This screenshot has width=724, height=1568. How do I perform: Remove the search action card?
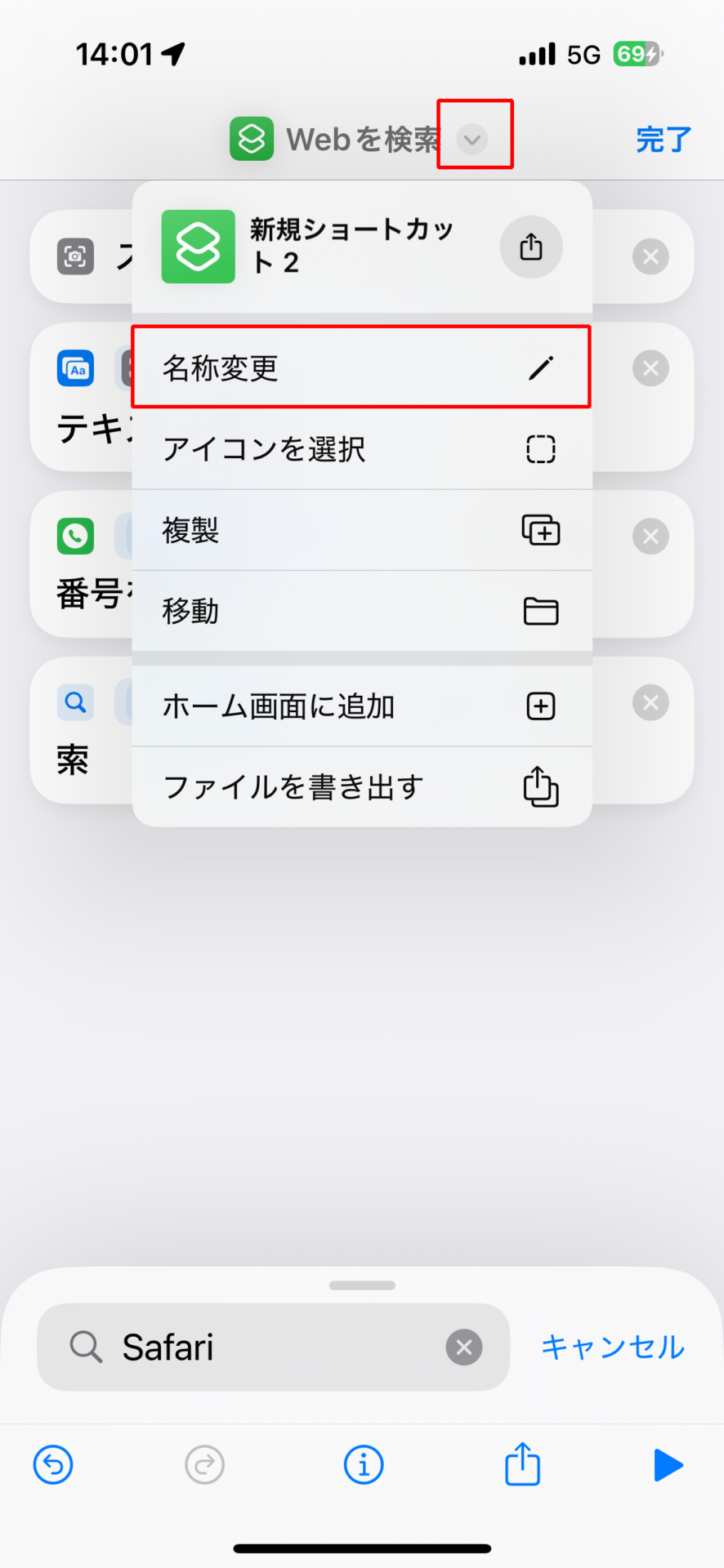click(650, 703)
